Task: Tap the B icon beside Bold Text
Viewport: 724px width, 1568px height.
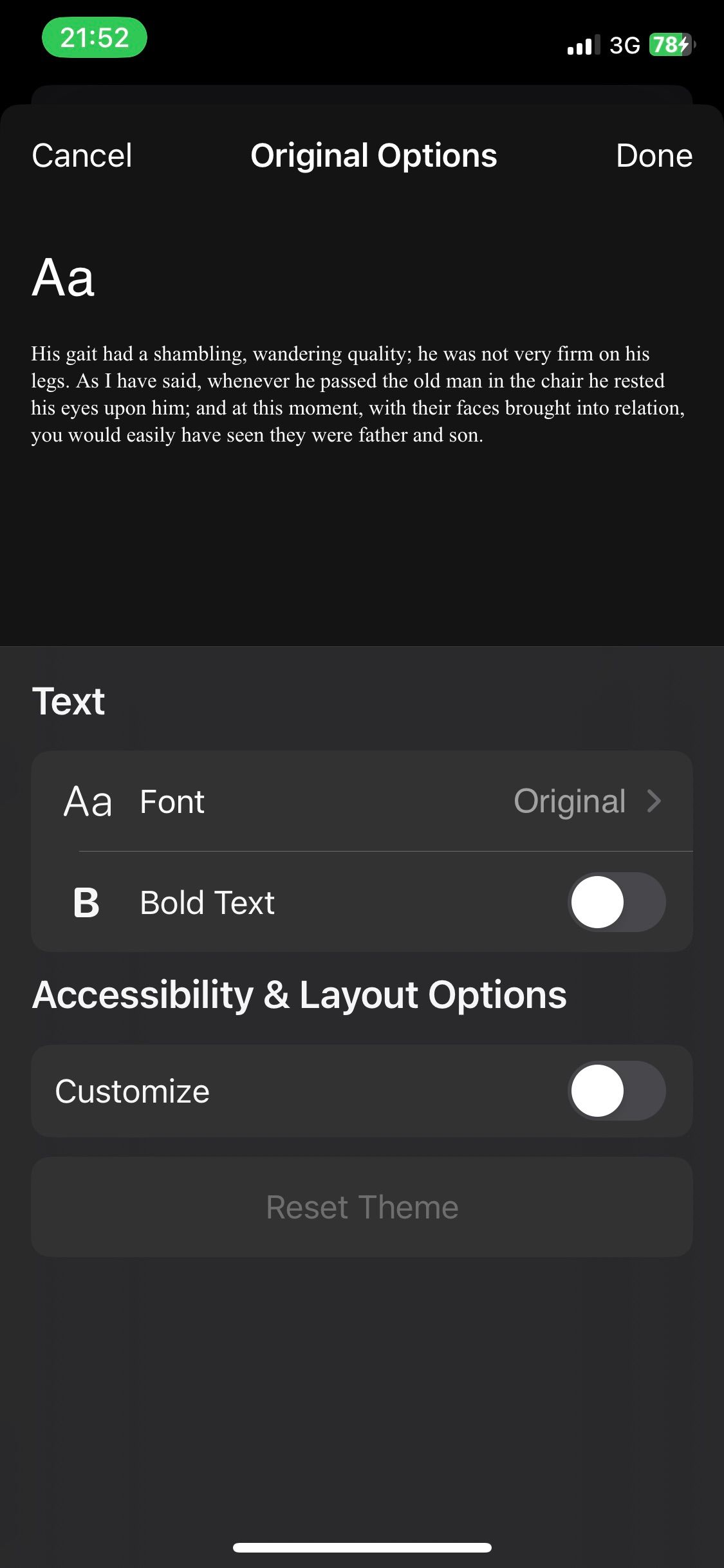Action: point(88,901)
